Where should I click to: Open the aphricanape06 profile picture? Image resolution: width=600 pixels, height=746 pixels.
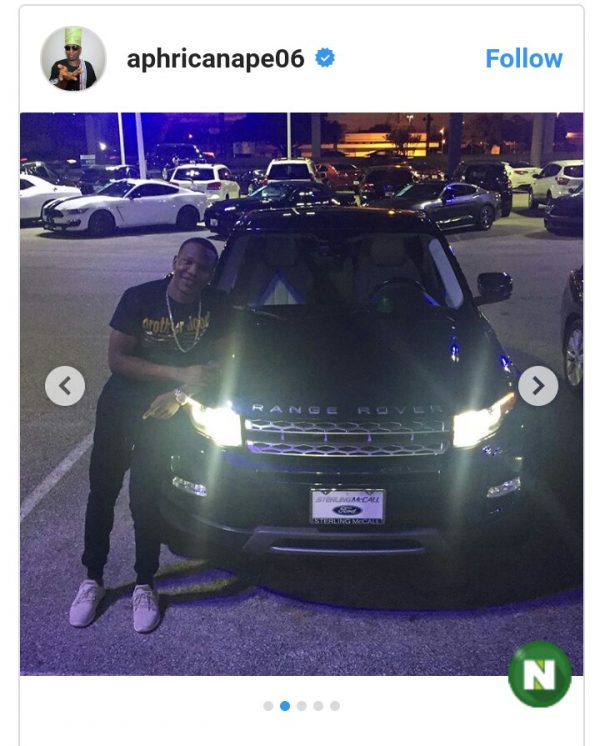click(73, 59)
